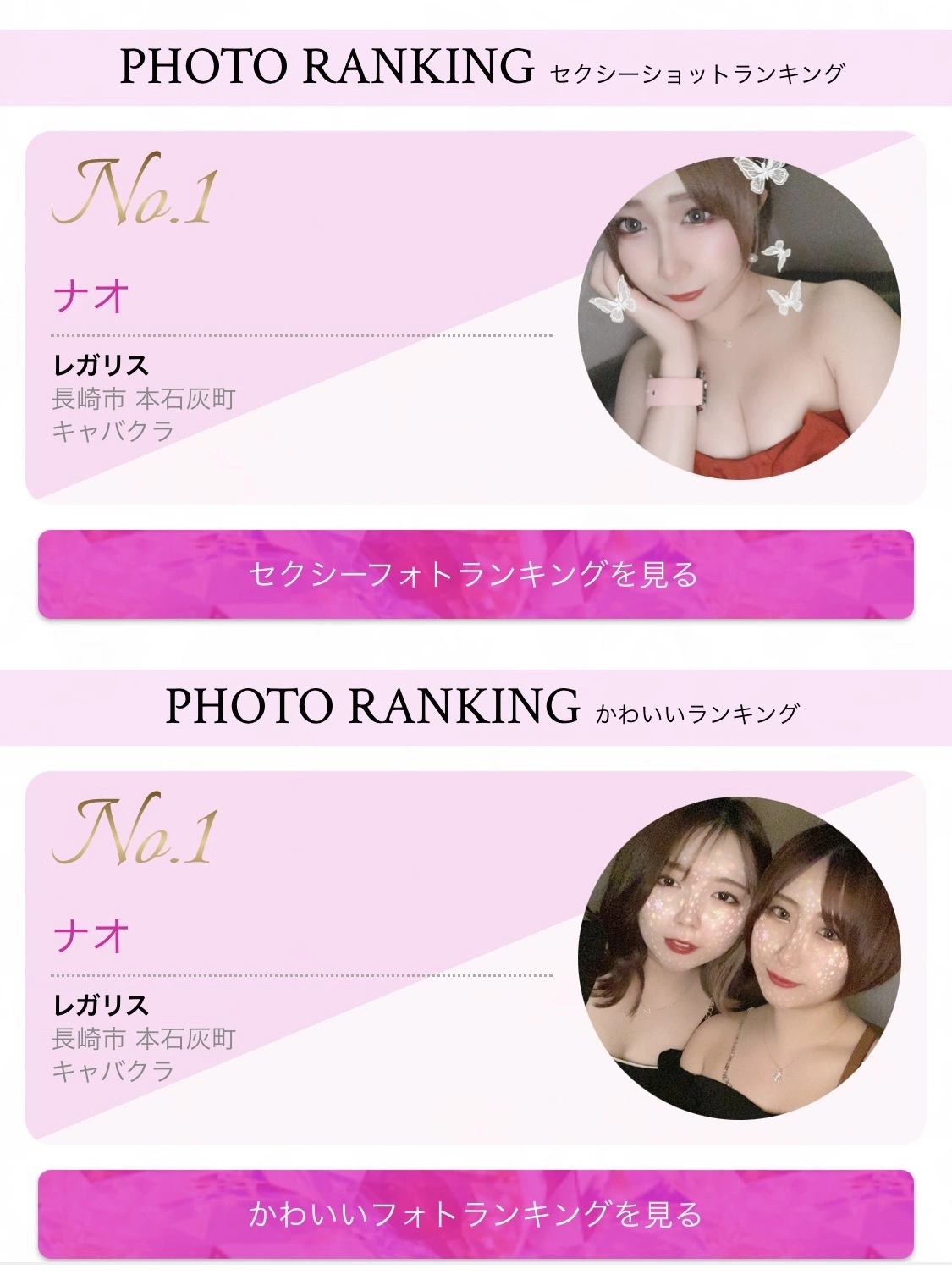
Task: Open the No.1 sexy shot ranking card
Action: coord(475,317)
